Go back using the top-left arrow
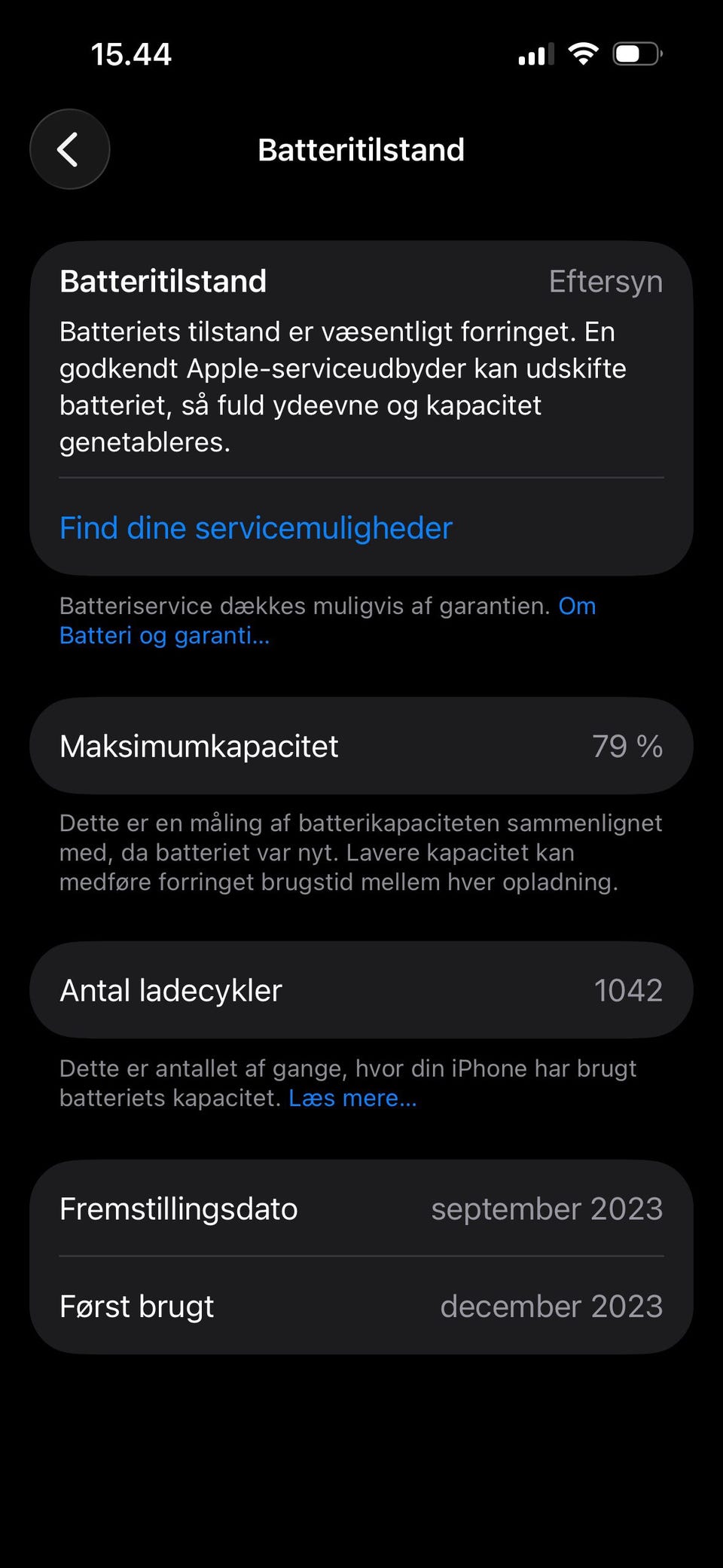Image resolution: width=723 pixels, height=1568 pixels. coord(69,149)
